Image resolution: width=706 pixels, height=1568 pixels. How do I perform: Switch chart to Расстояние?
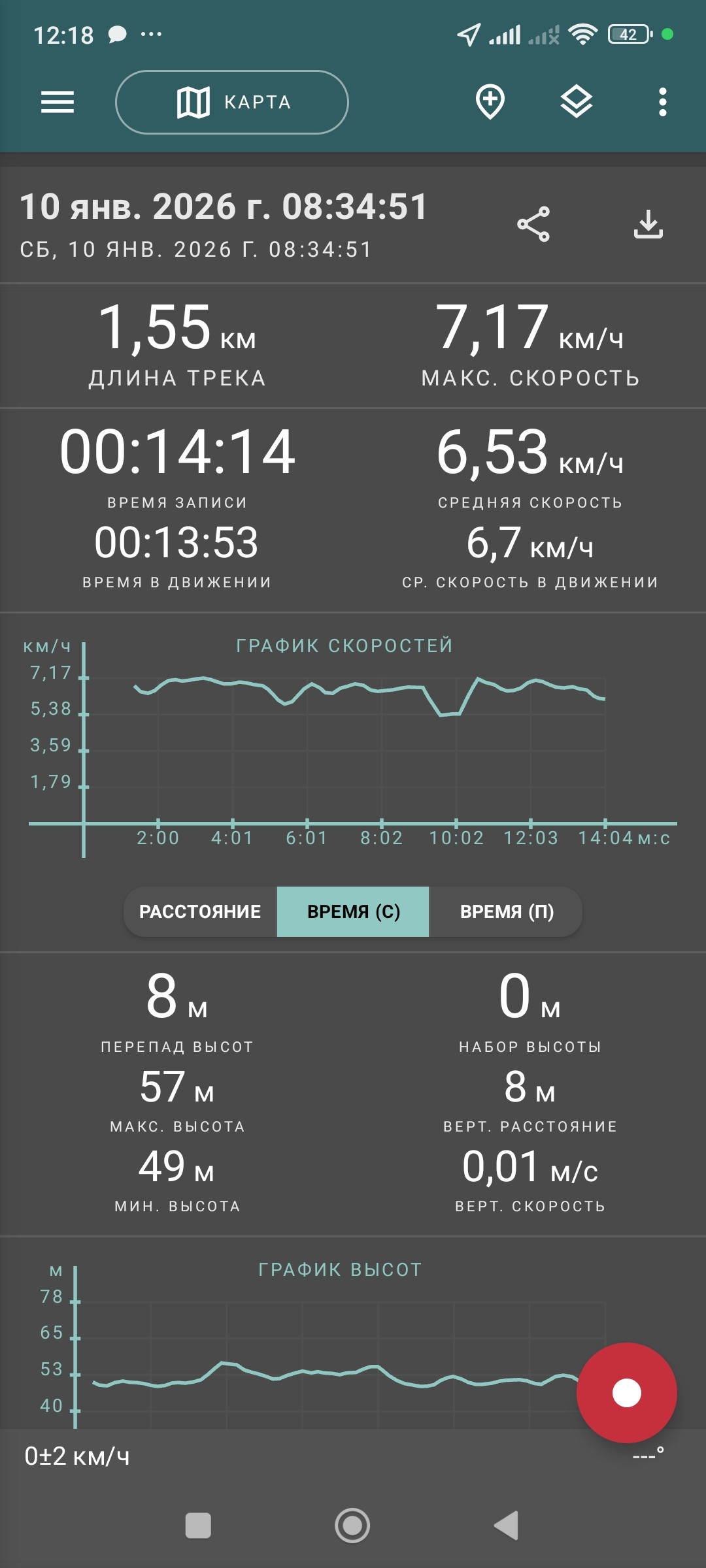[x=200, y=911]
